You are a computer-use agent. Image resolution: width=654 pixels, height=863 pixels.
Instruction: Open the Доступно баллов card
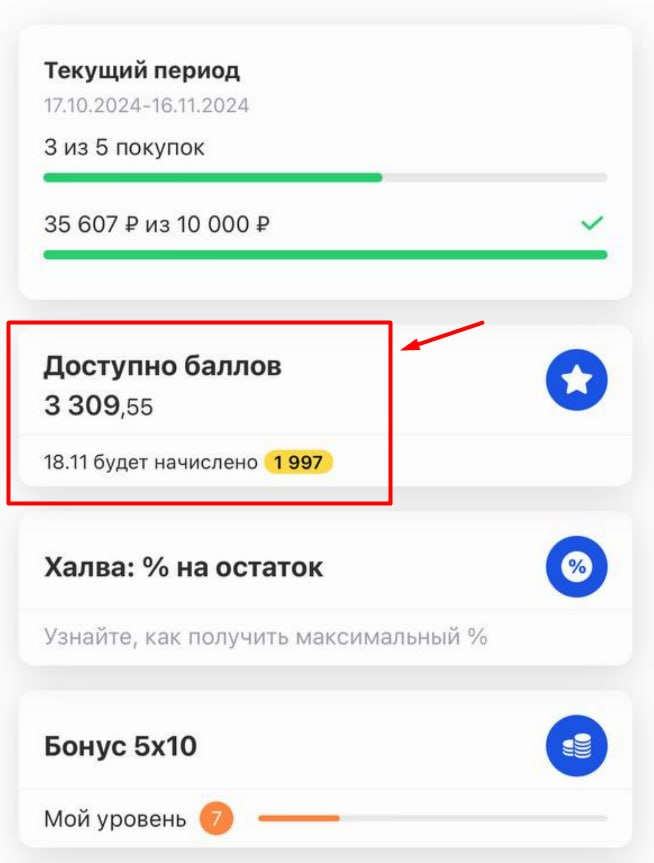pos(280,383)
